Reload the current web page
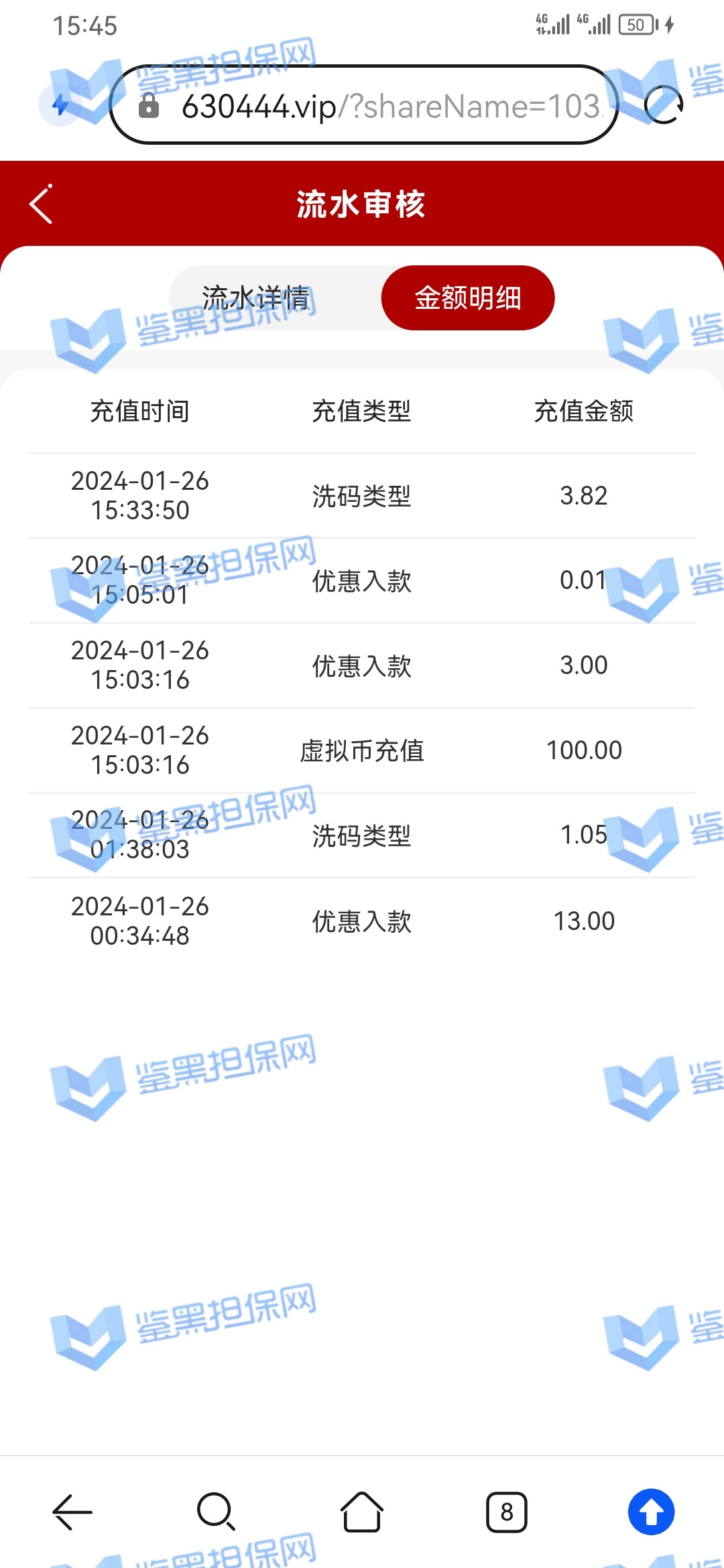 663,105
